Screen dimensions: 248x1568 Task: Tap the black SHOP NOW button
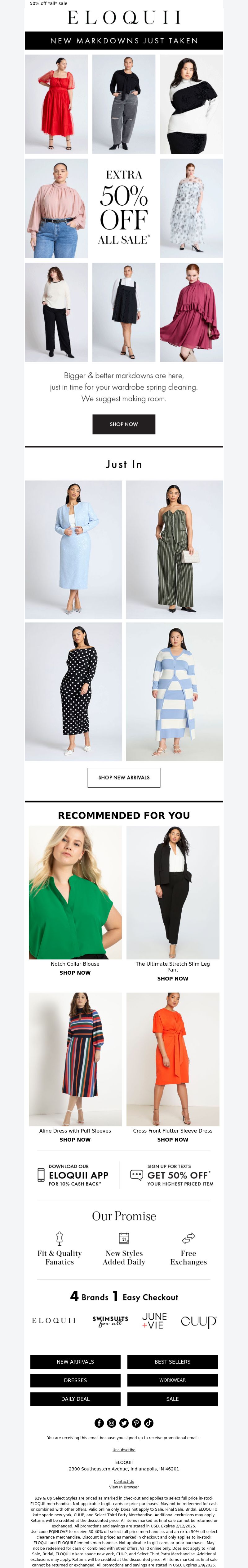[x=124, y=424]
